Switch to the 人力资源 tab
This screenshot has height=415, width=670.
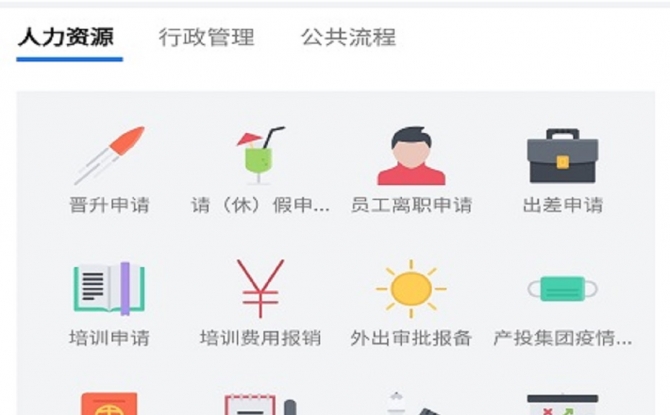click(66, 38)
